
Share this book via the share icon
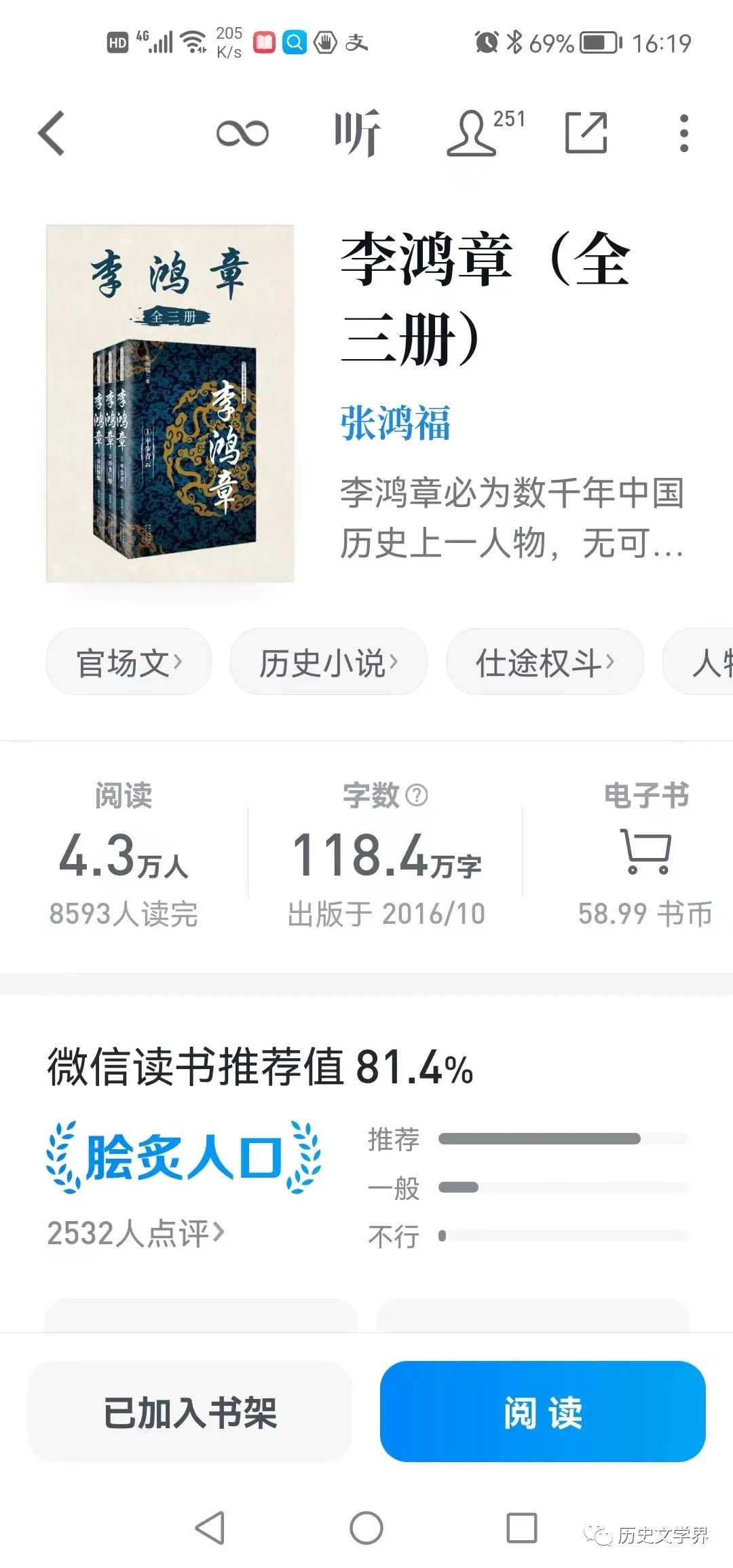586,133
